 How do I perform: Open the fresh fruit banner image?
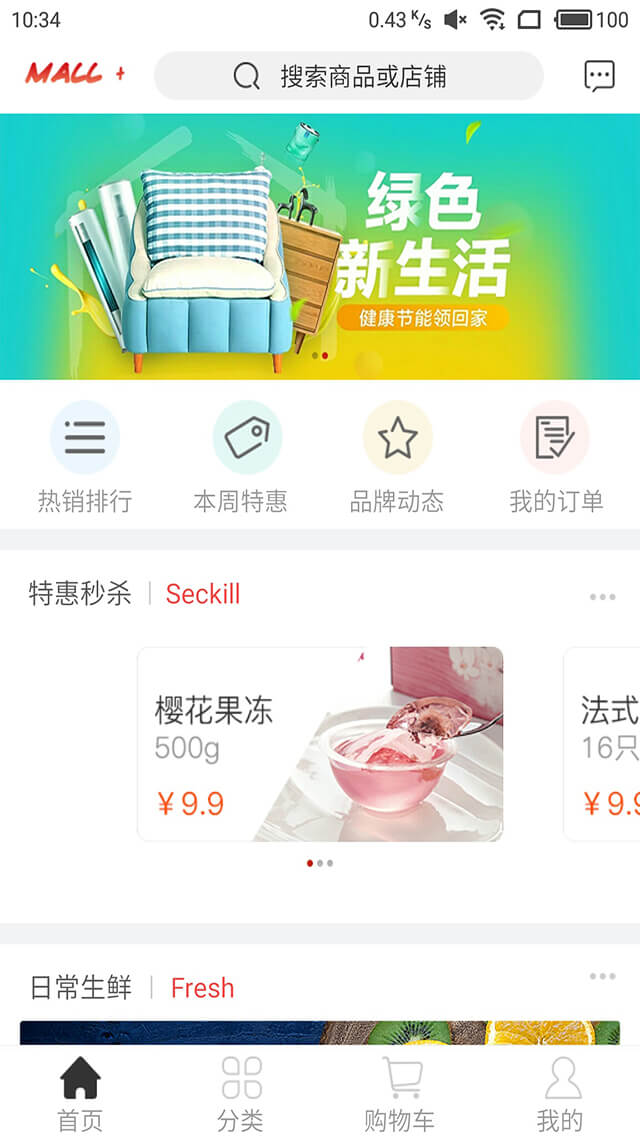pyautogui.click(x=320, y=1033)
